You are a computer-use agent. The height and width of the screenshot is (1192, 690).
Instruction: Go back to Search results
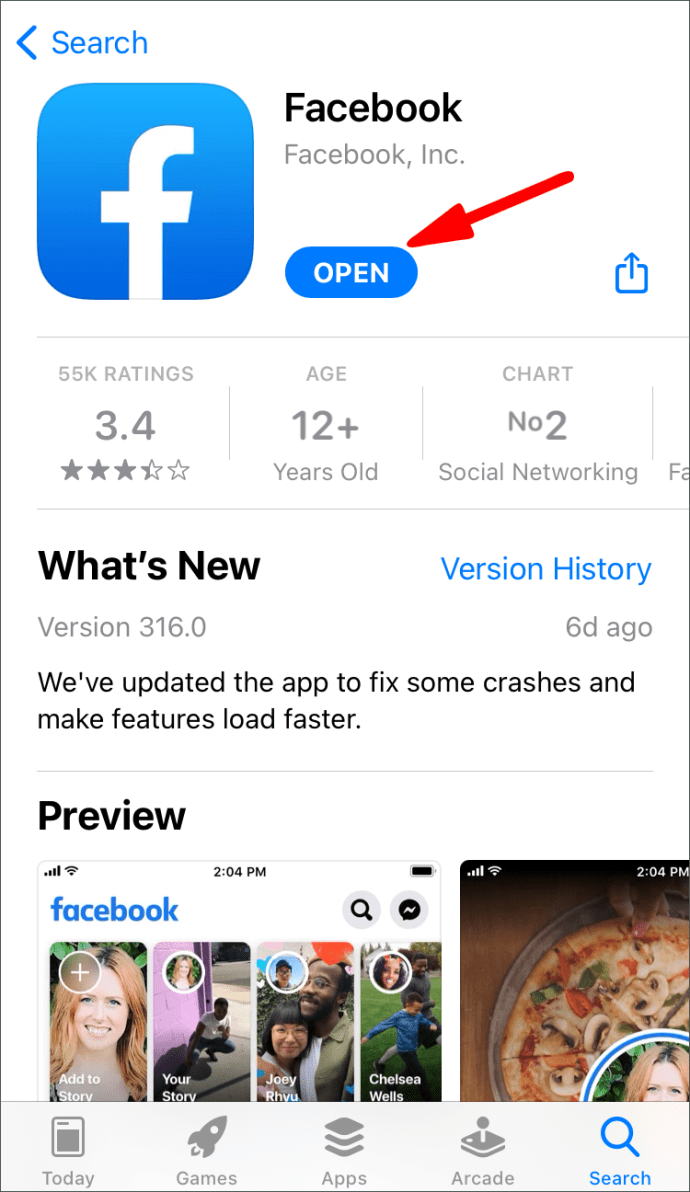[82, 43]
